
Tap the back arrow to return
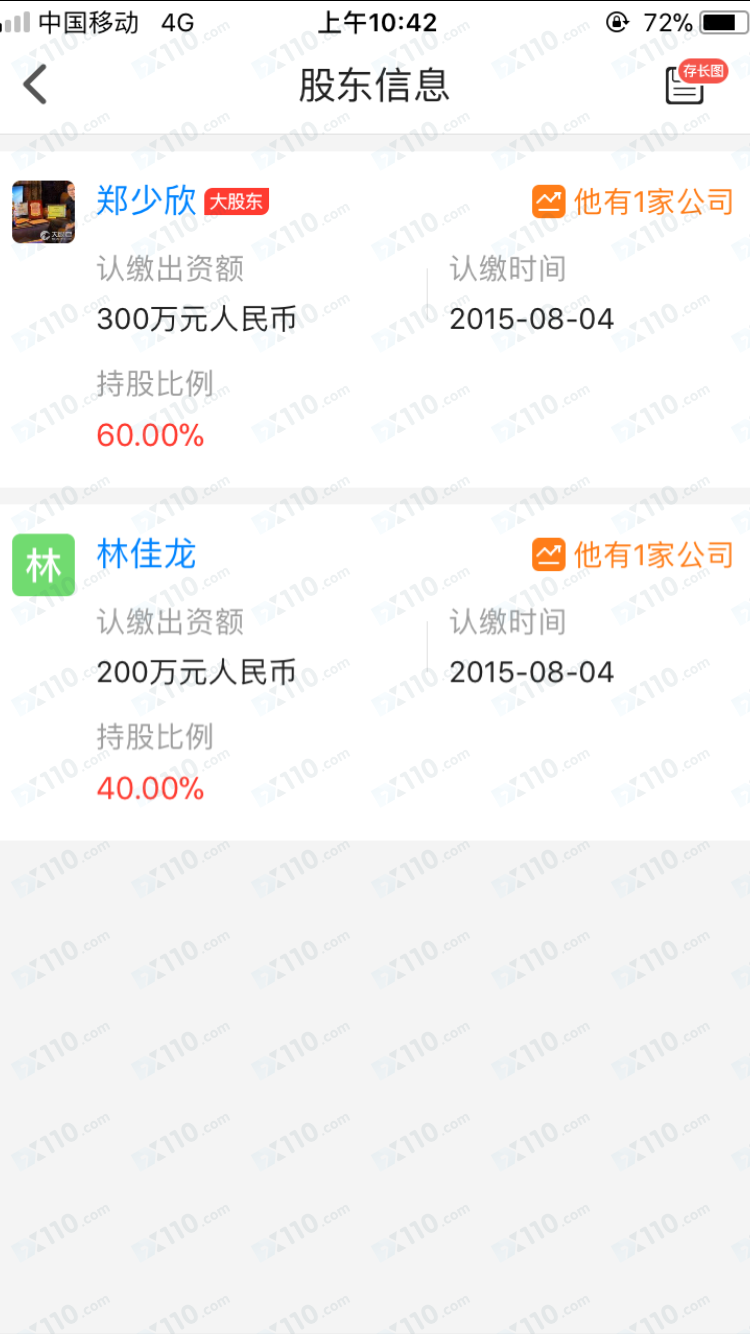pyautogui.click(x=35, y=84)
